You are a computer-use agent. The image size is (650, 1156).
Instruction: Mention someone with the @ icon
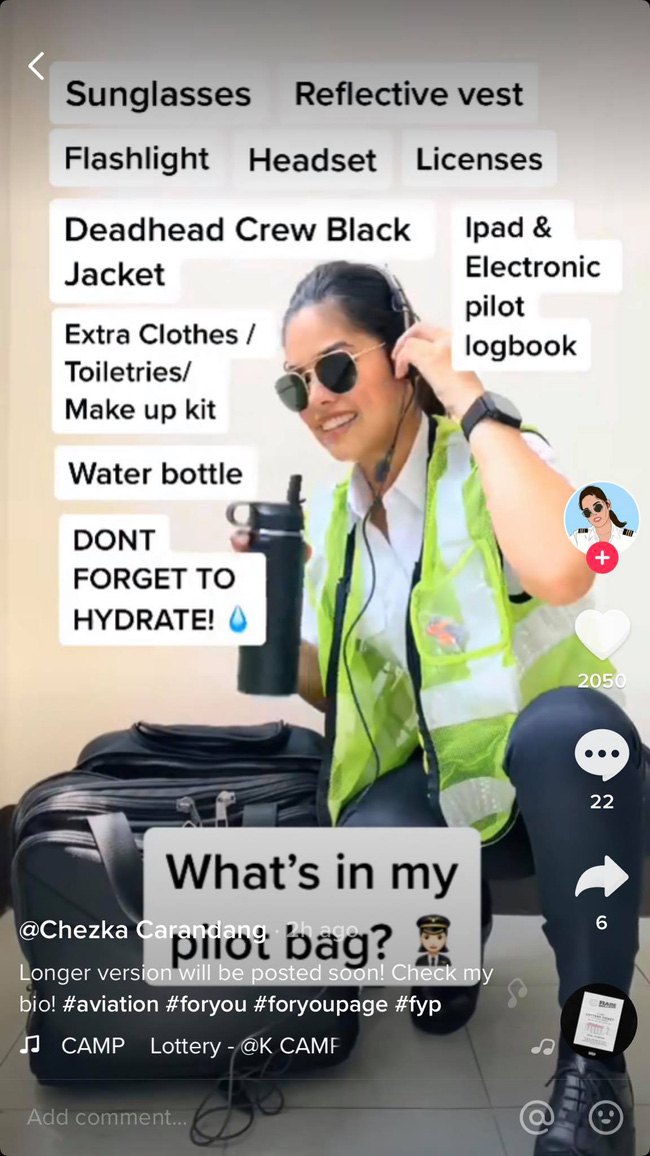[x=537, y=1117]
